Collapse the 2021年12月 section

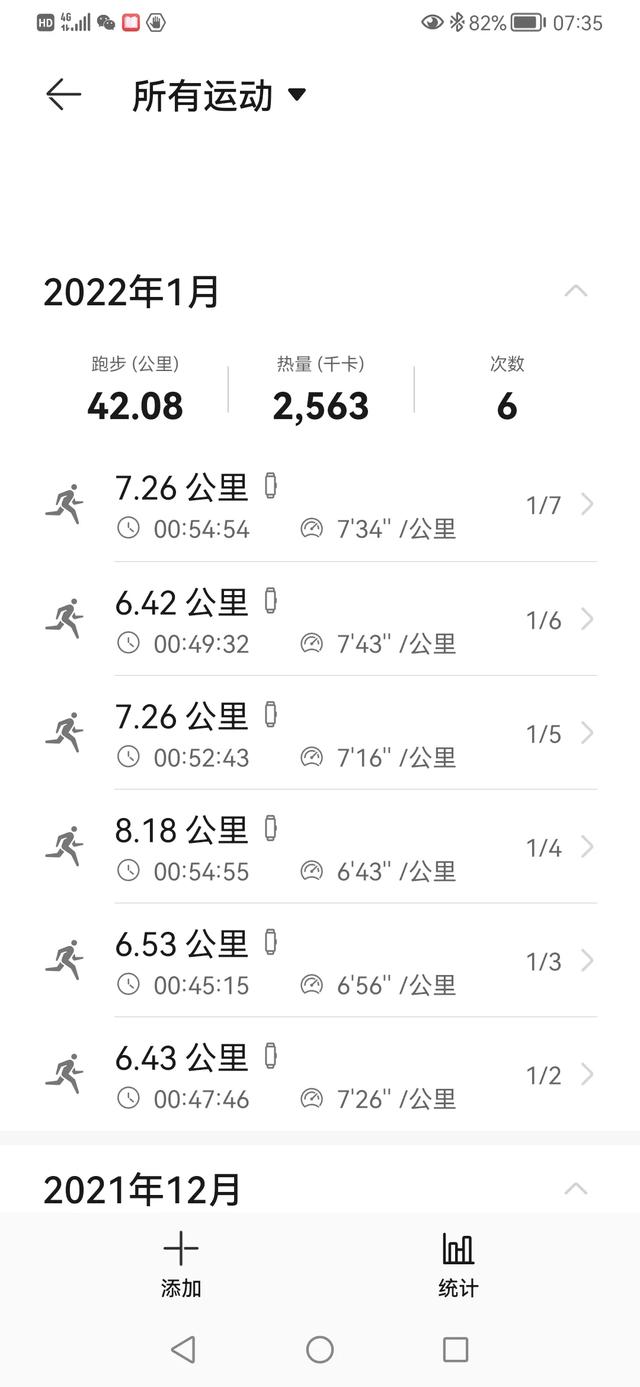pos(575,1189)
